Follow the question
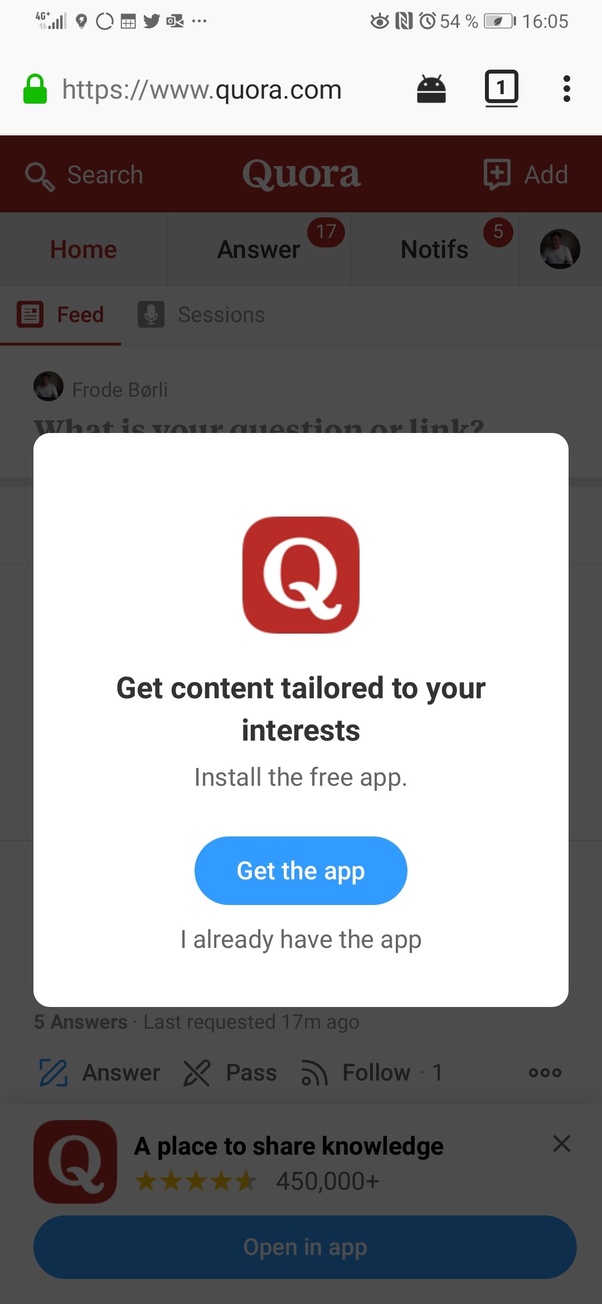Screen dimensions: 602x1304 coord(357,1072)
